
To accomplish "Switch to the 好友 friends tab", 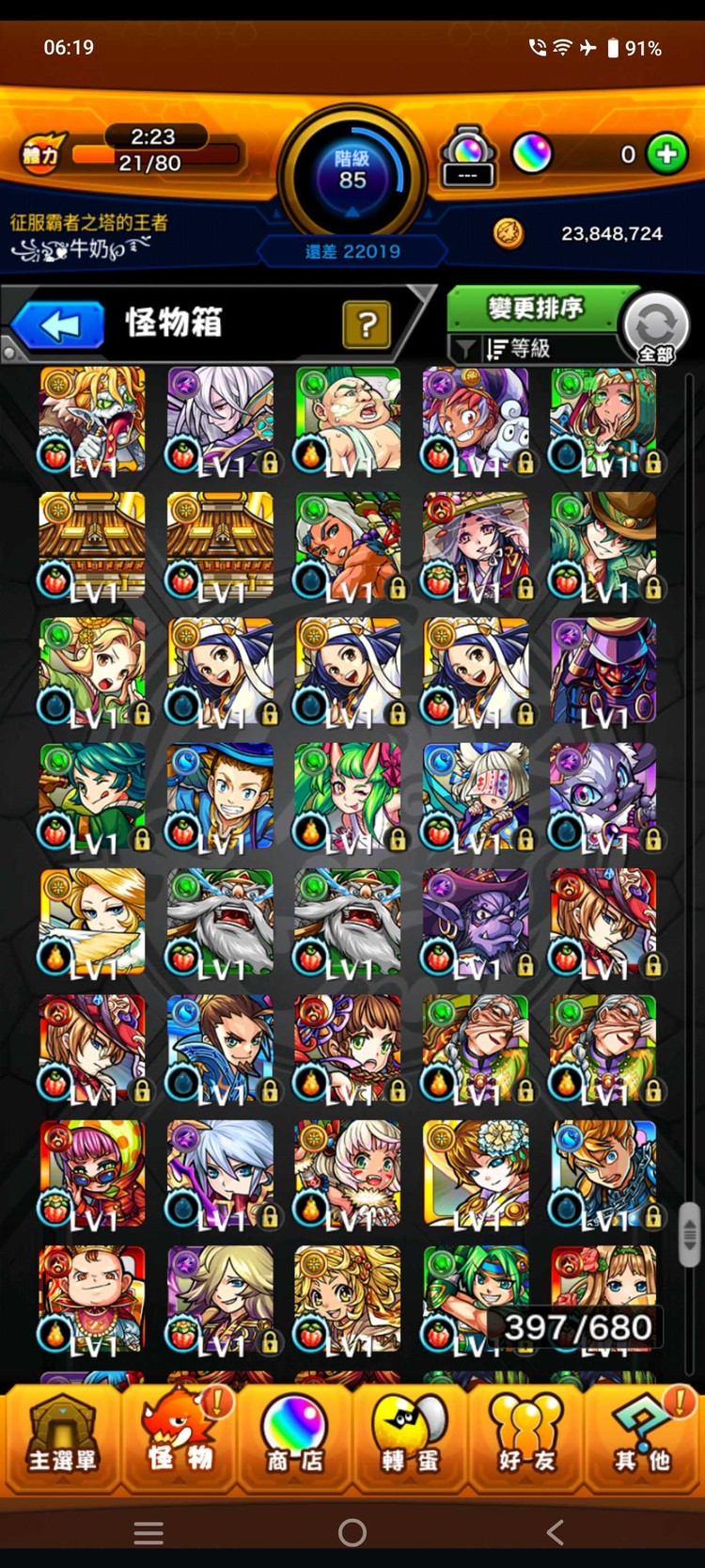I will pyautogui.click(x=526, y=1436).
